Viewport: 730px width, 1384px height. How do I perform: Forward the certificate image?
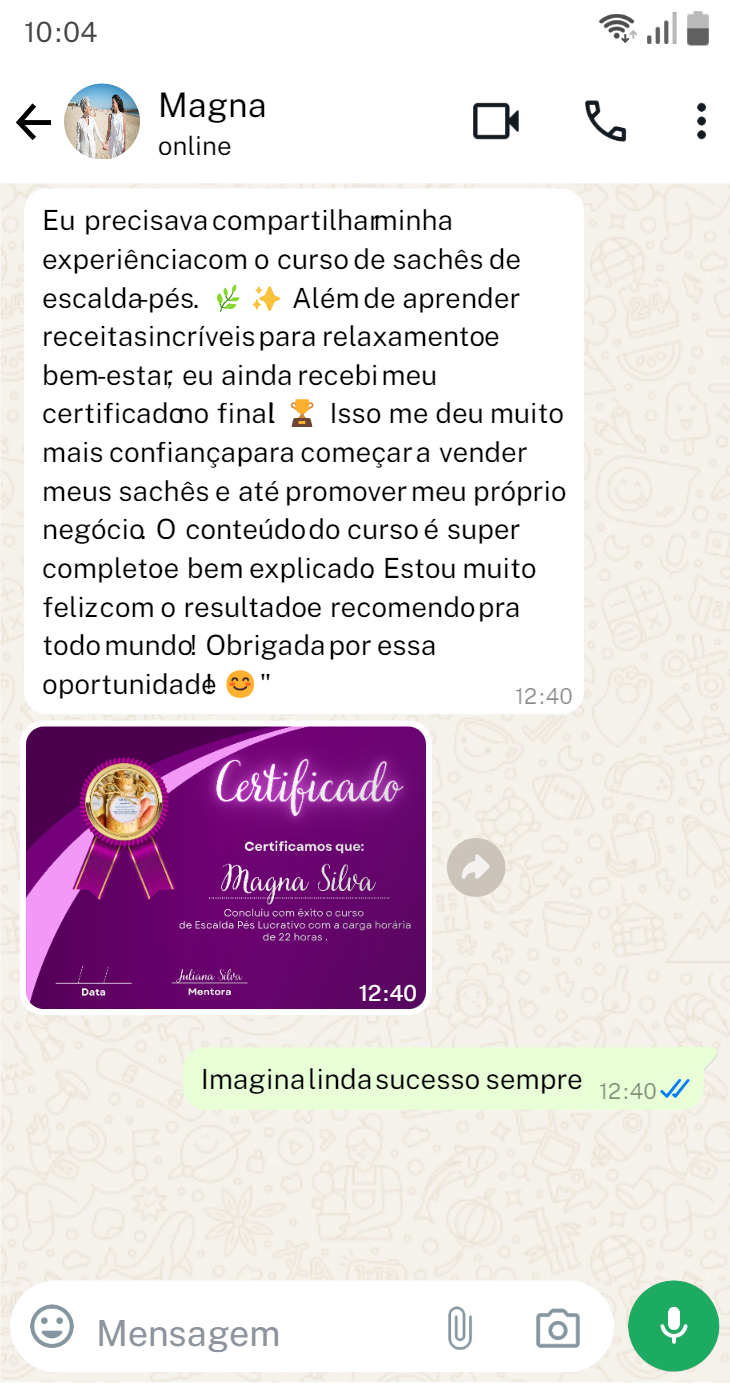(476, 867)
